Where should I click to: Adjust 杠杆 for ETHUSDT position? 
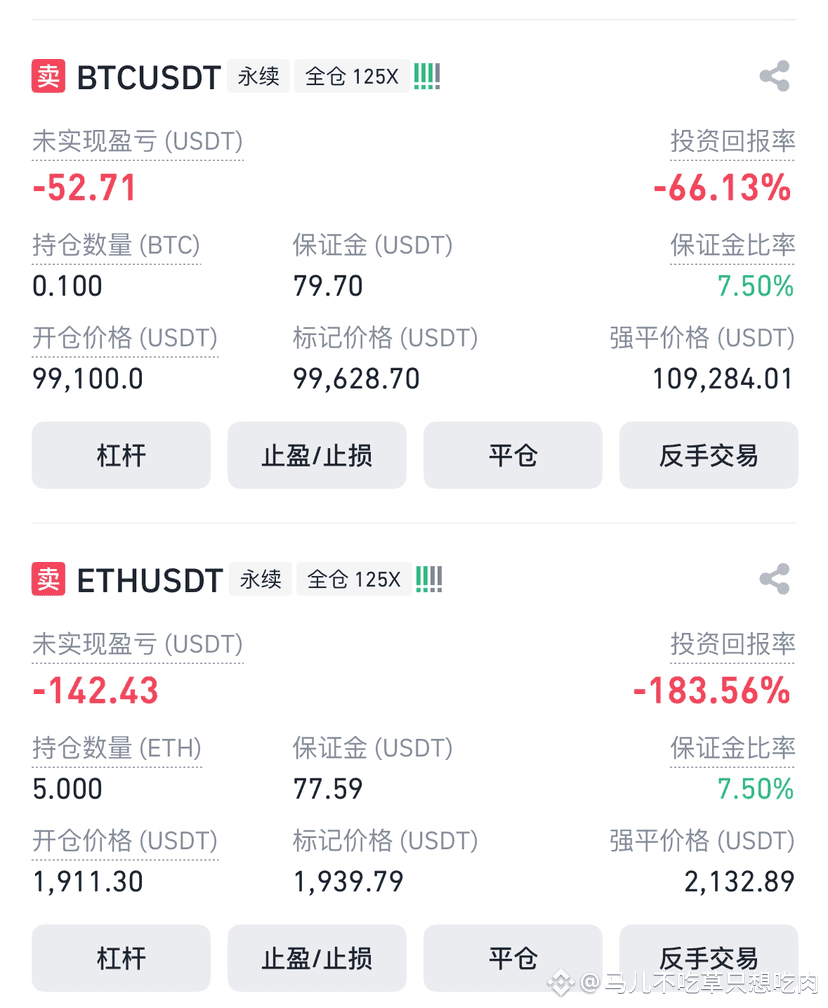click(x=121, y=958)
